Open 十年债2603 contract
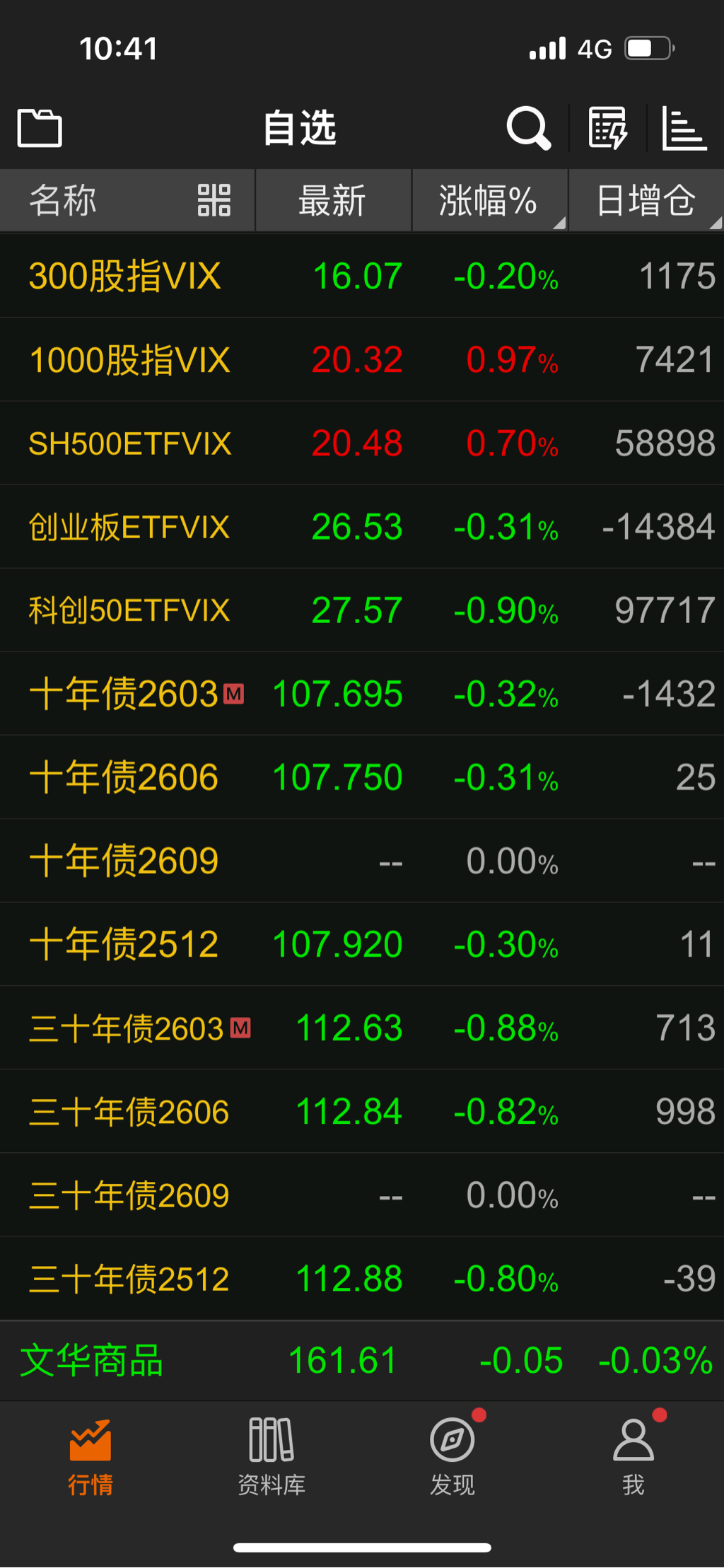 coord(124,694)
